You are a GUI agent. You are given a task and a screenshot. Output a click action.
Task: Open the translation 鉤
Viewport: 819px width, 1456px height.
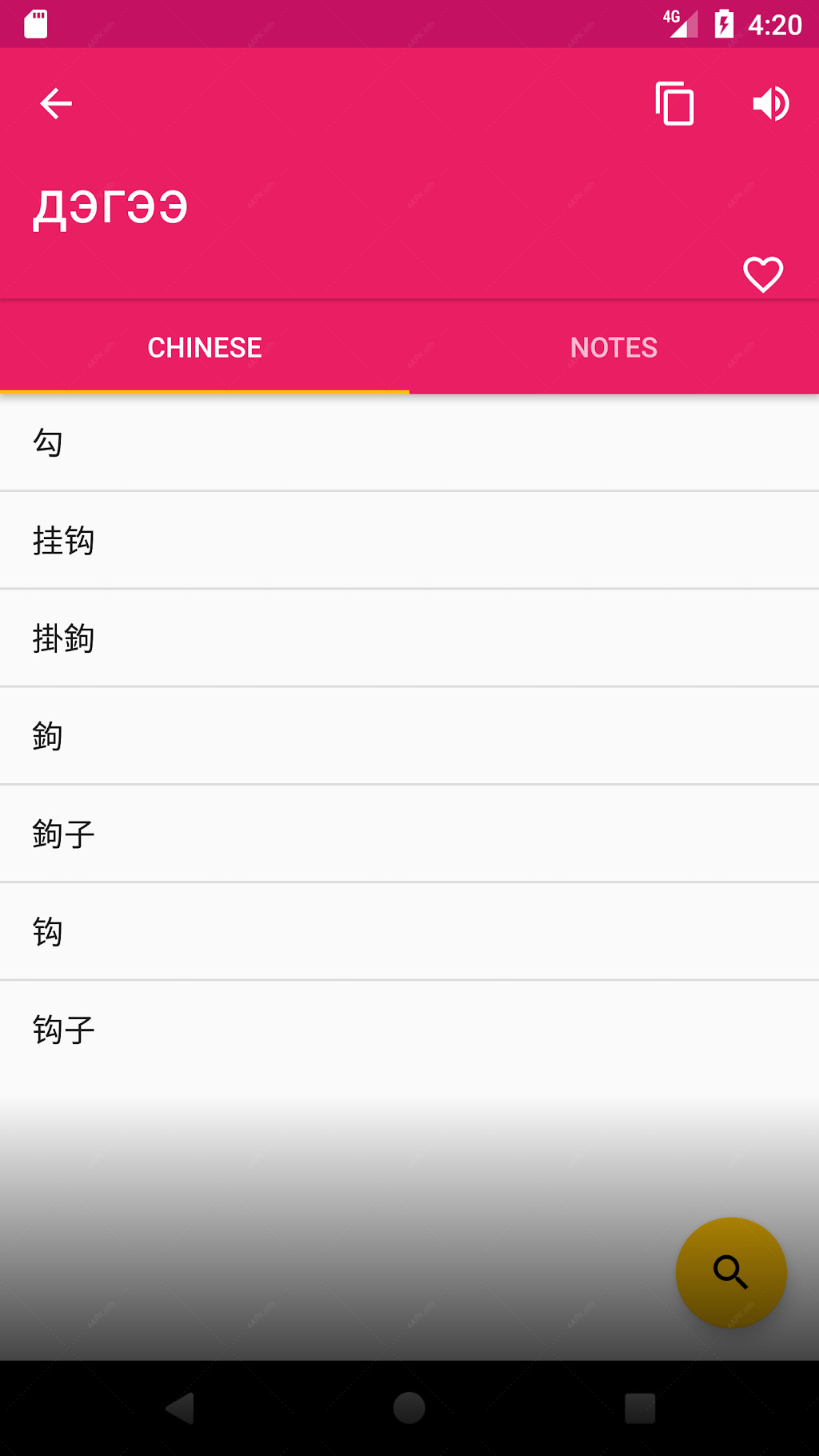409,736
